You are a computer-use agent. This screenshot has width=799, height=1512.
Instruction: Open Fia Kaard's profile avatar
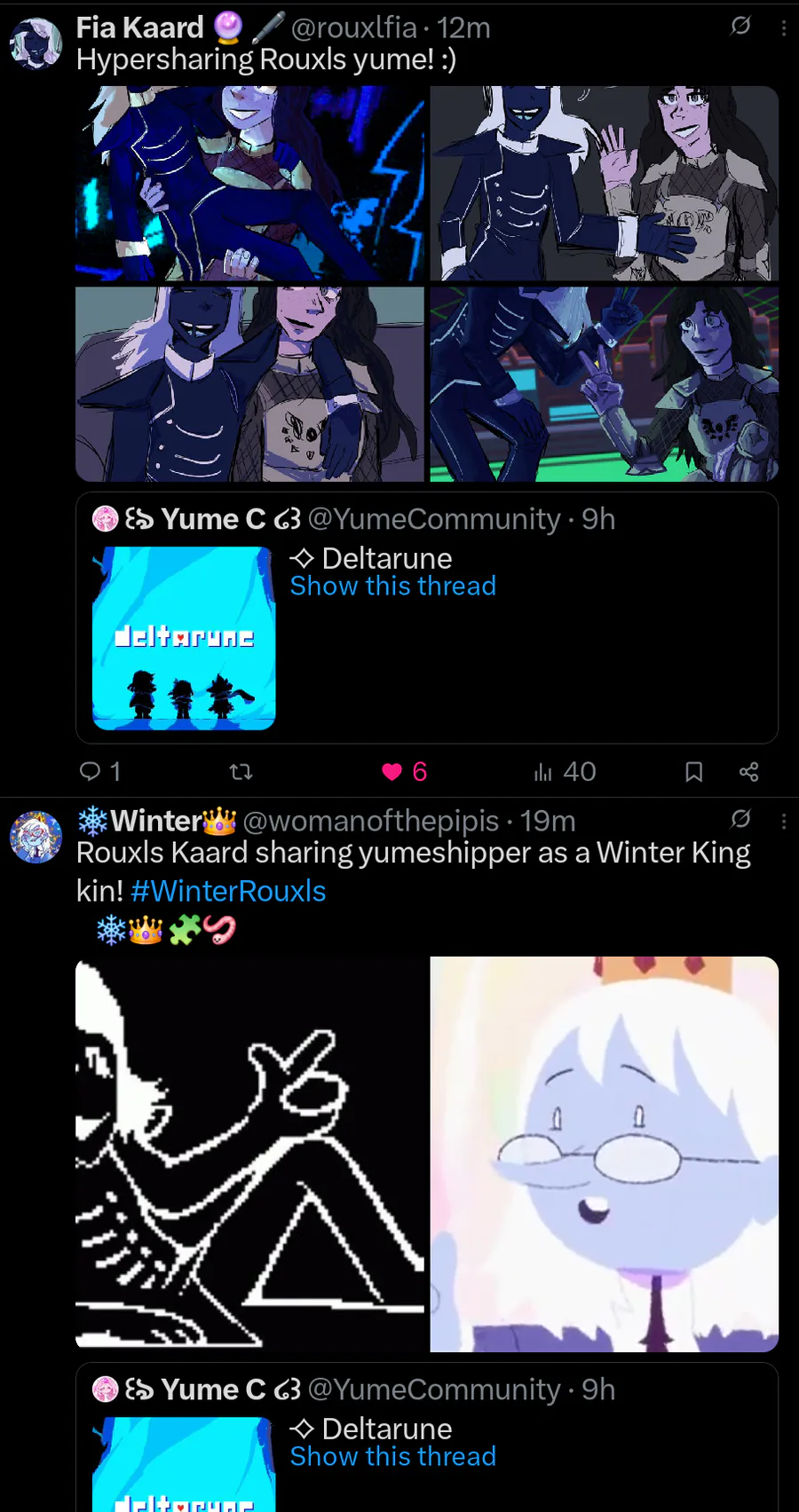click(36, 43)
